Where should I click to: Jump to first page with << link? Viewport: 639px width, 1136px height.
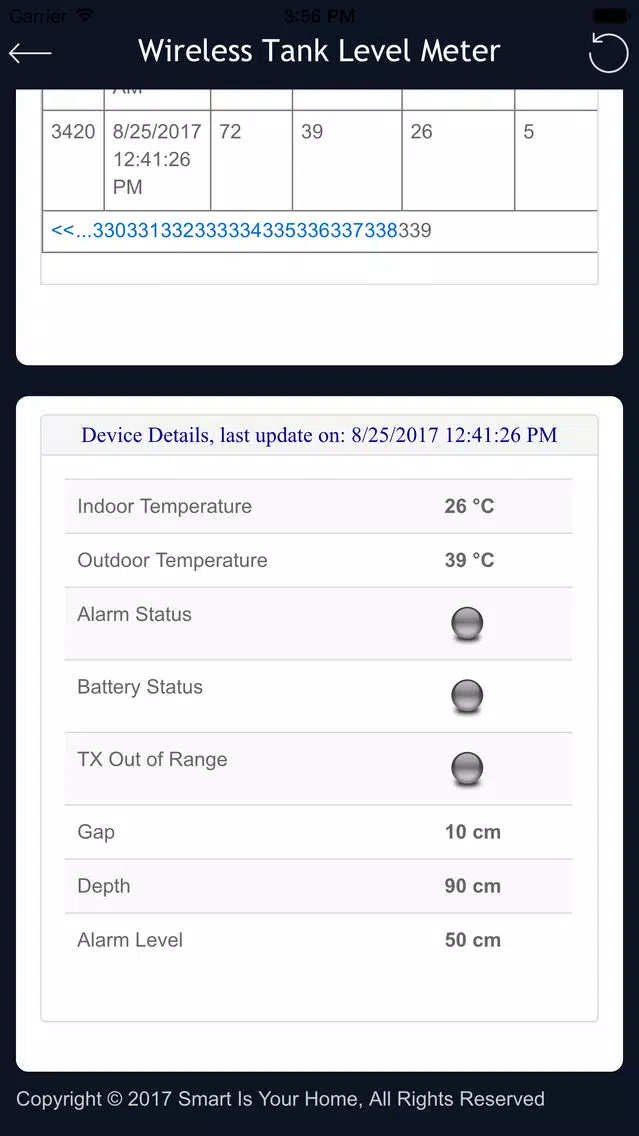[x=62, y=230]
